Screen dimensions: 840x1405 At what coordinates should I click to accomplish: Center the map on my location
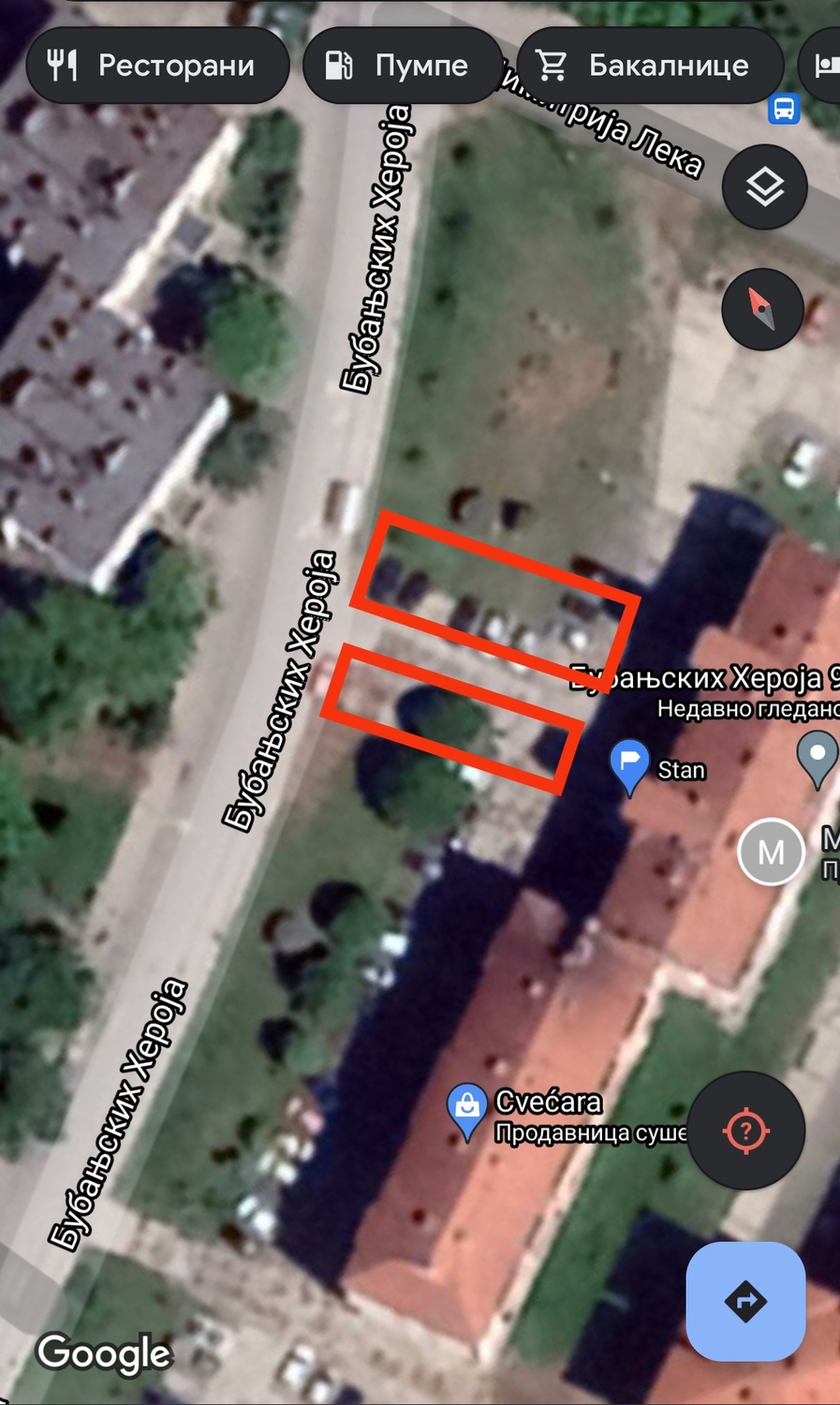745,1131
